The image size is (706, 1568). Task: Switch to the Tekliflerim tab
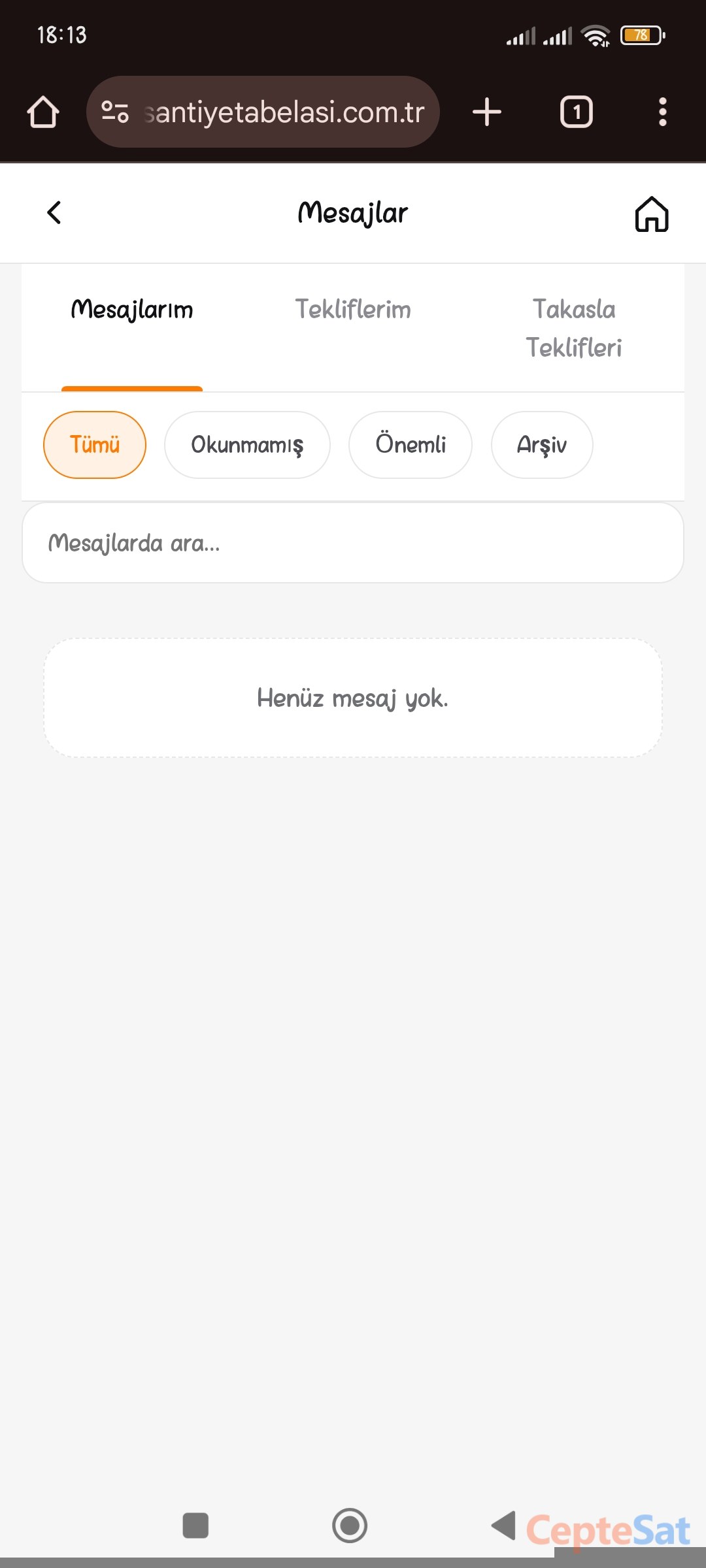[353, 310]
